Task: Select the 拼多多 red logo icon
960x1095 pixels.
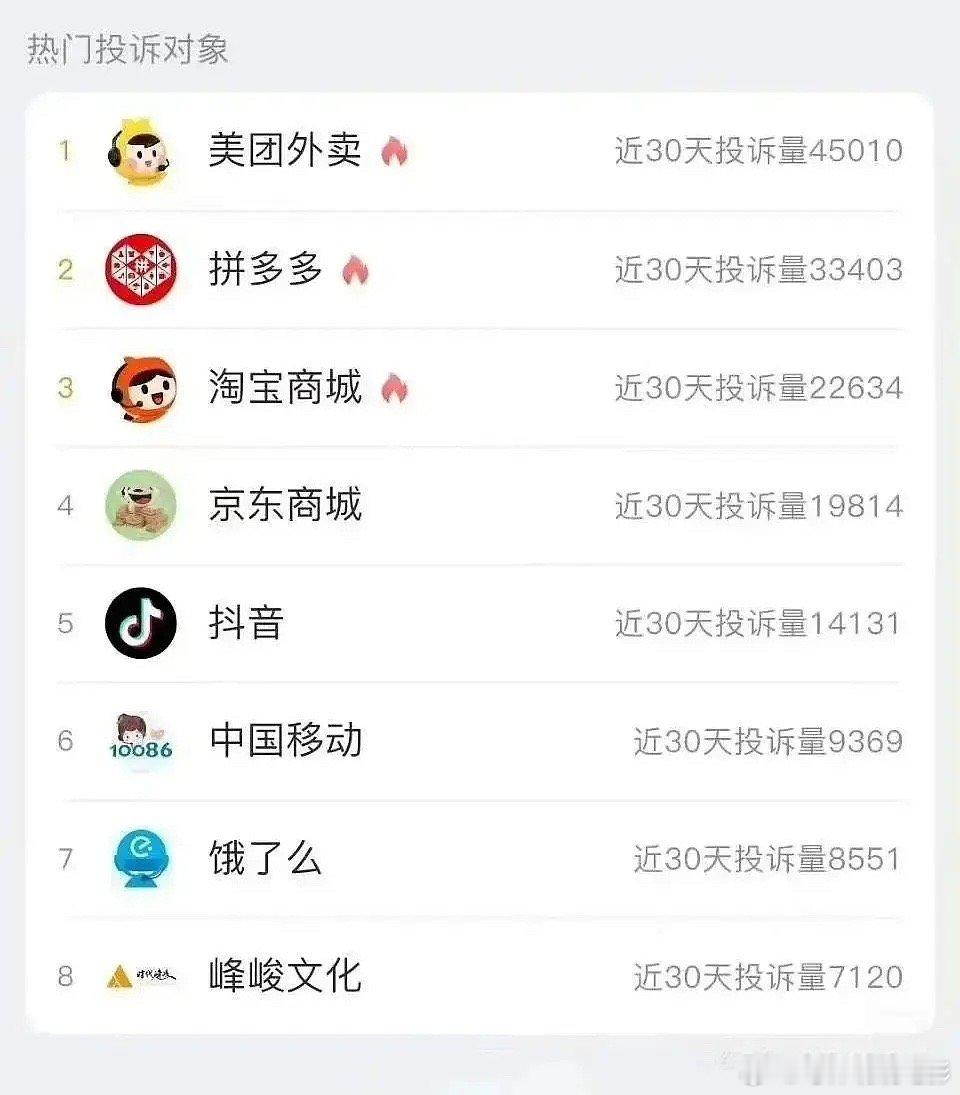Action: point(142,270)
